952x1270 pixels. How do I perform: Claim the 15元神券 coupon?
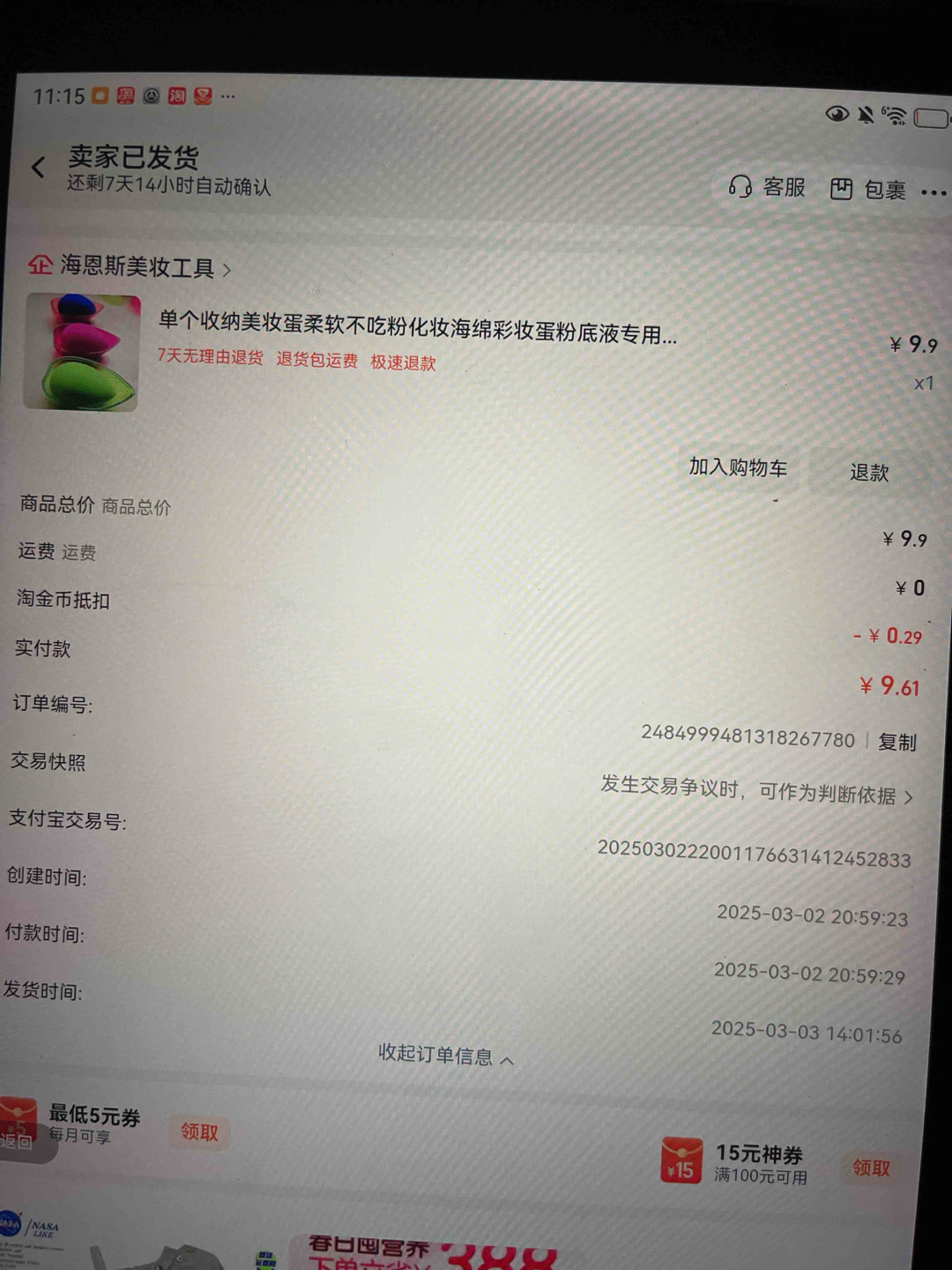click(870, 1169)
